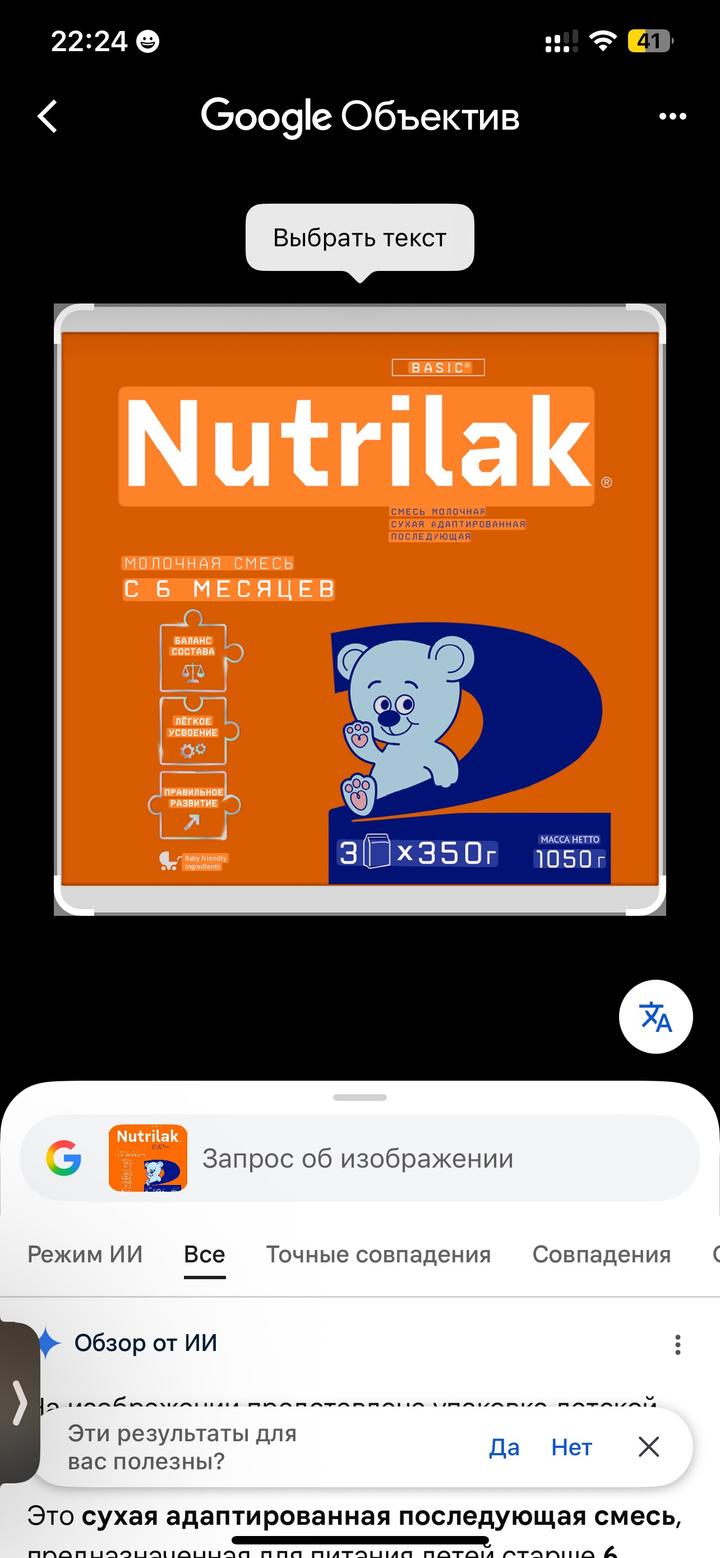Viewport: 720px width, 1558px height.
Task: Select the "Все" tab
Action: 204,1254
